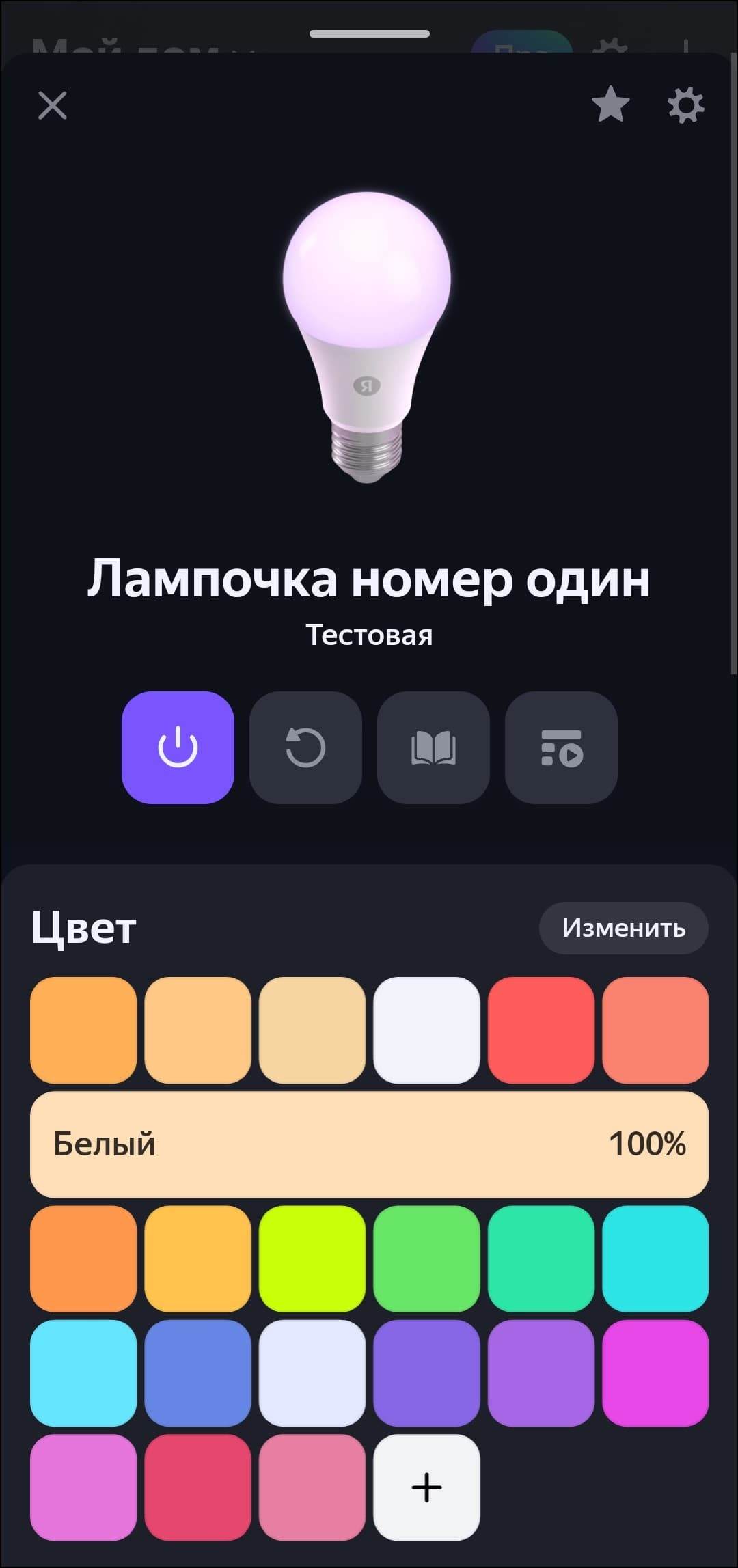Add a new color with plus
The width and height of the screenshot is (738, 1568).
426,1487
